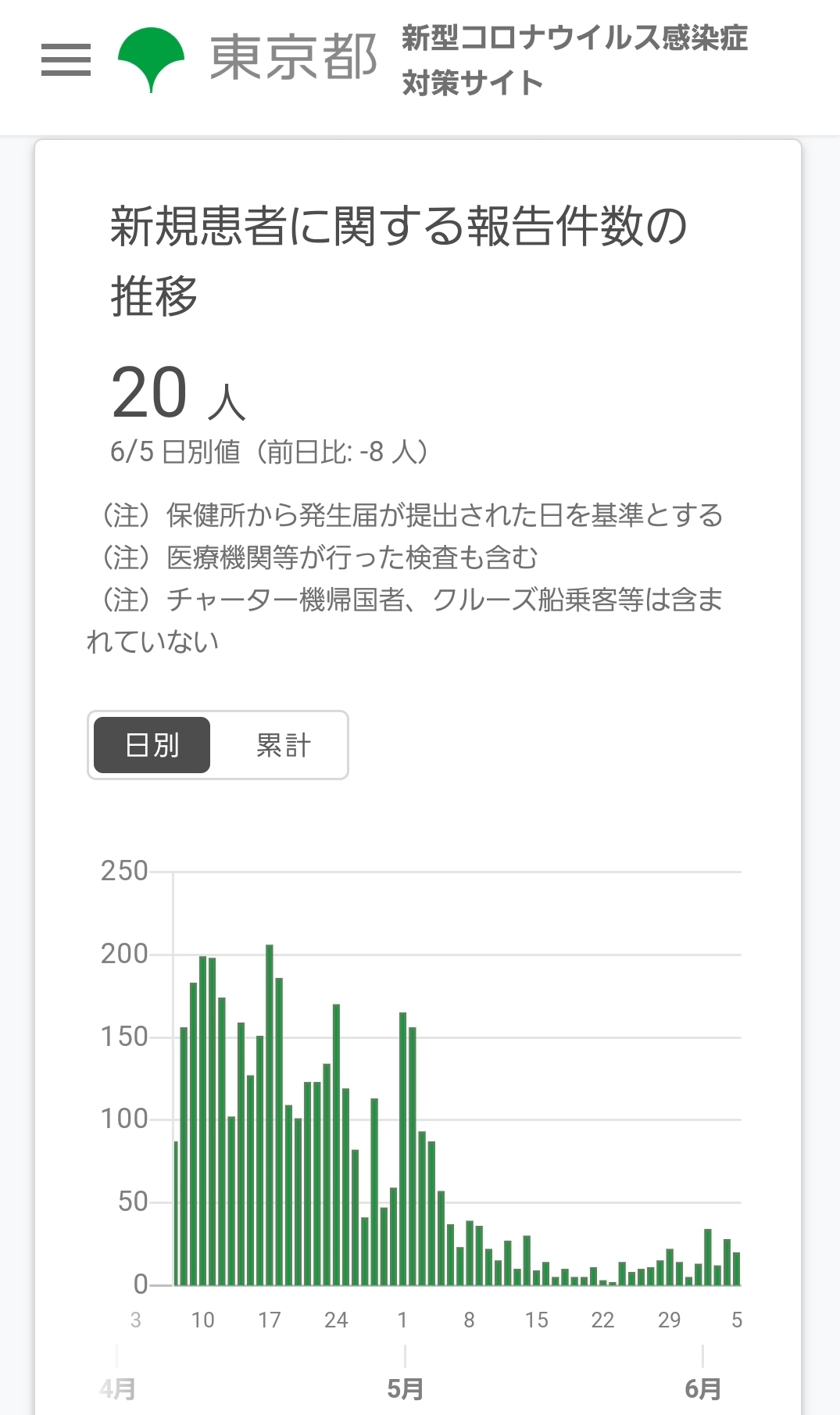The height and width of the screenshot is (1415, 840).
Task: Switch to the 累計 cumulative view
Action: 283,745
